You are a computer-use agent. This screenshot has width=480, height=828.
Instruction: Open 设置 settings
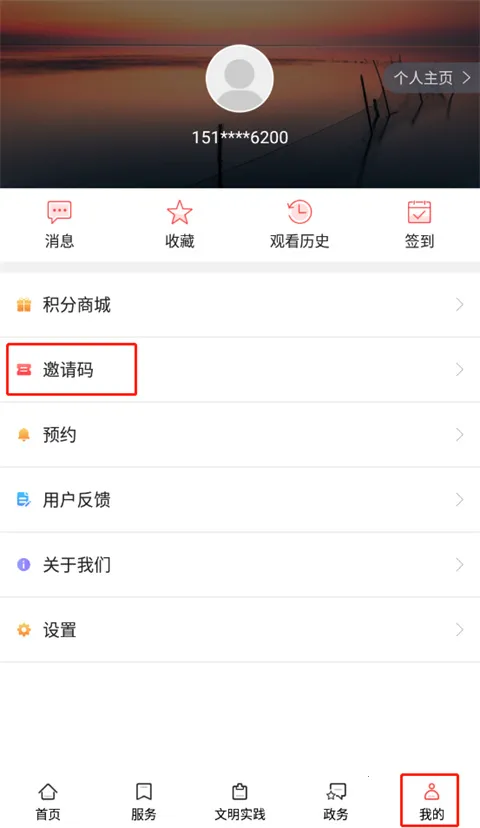[x=240, y=629]
